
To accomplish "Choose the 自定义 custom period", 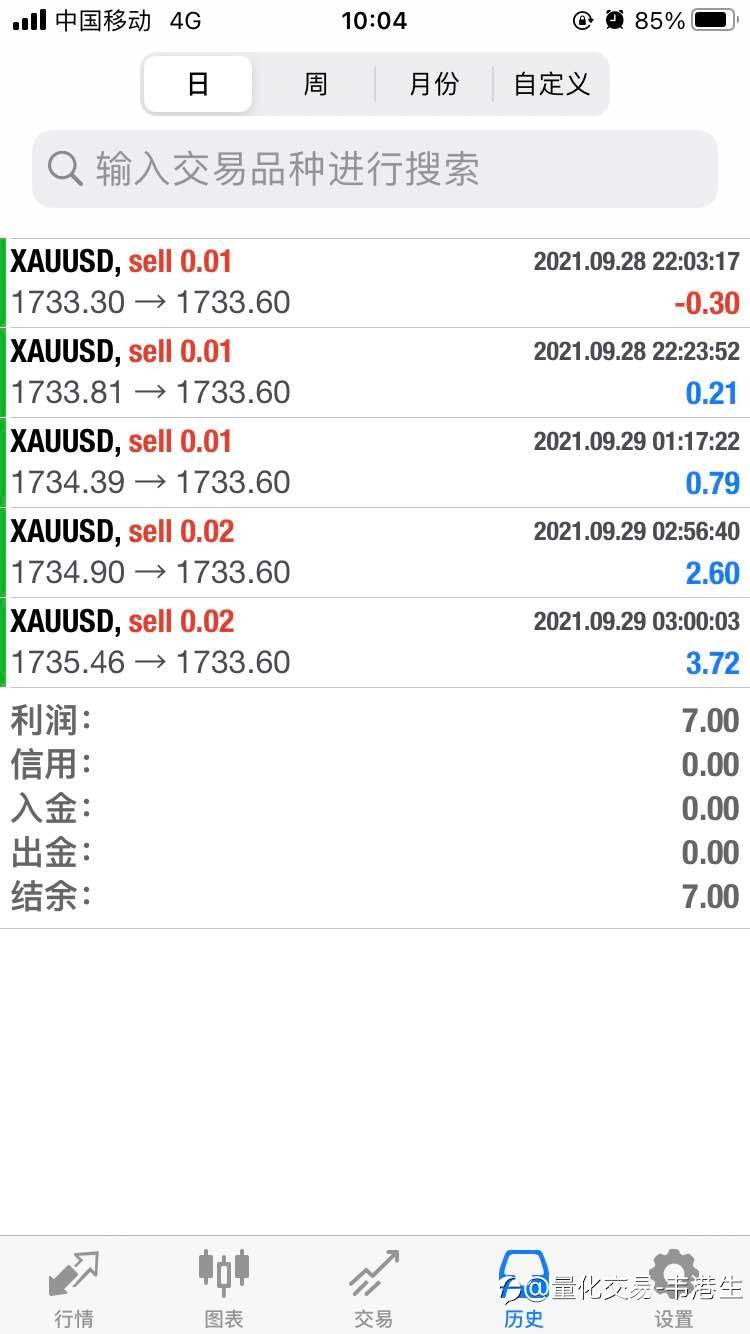I will 551,84.
